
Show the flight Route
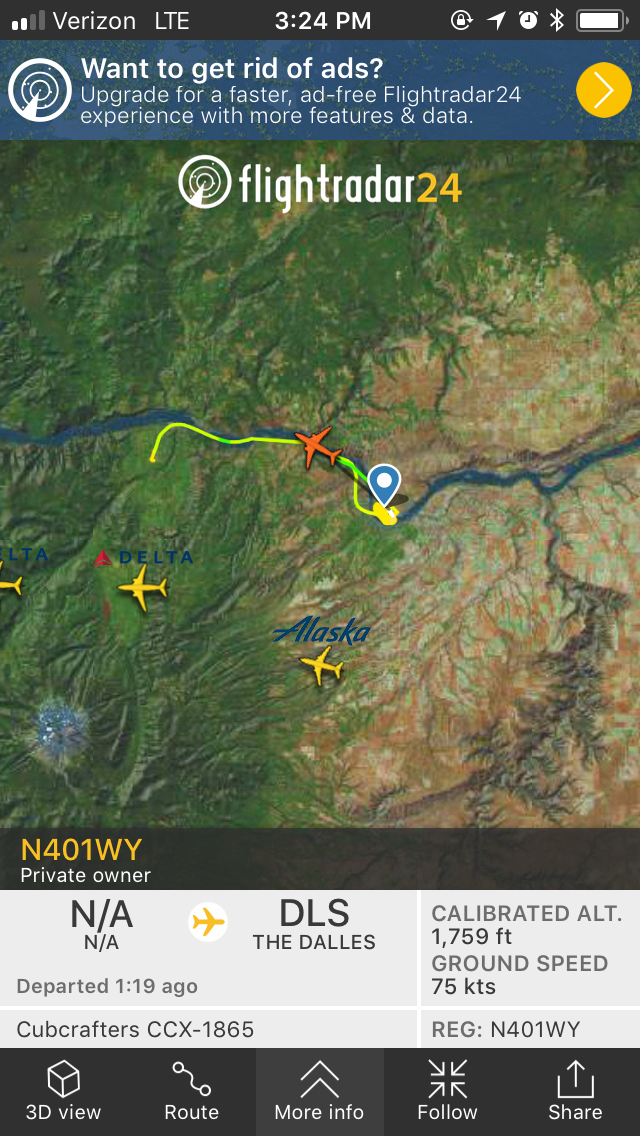191,1091
